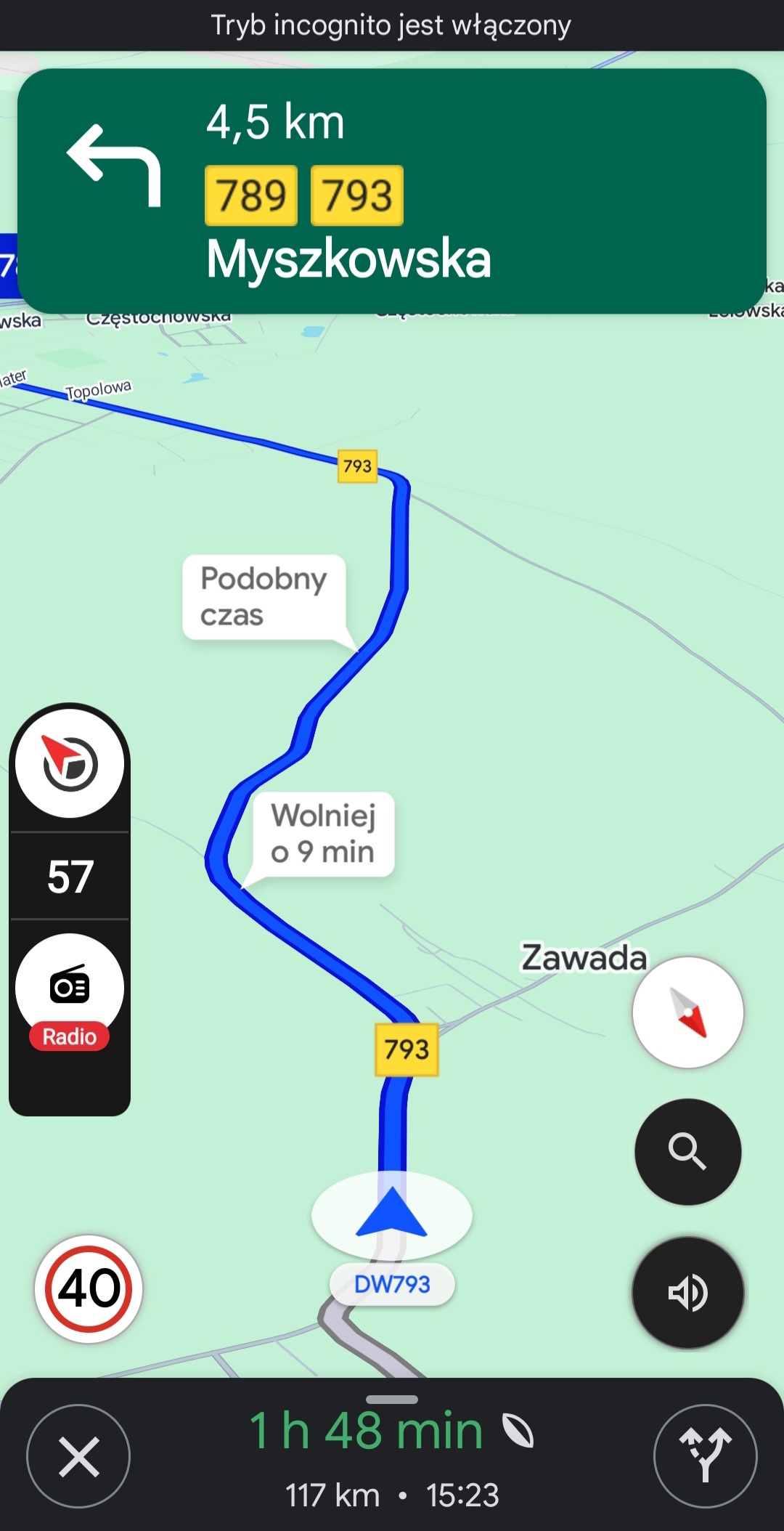The image size is (784, 1531).
Task: Search along the route
Action: click(687, 1151)
